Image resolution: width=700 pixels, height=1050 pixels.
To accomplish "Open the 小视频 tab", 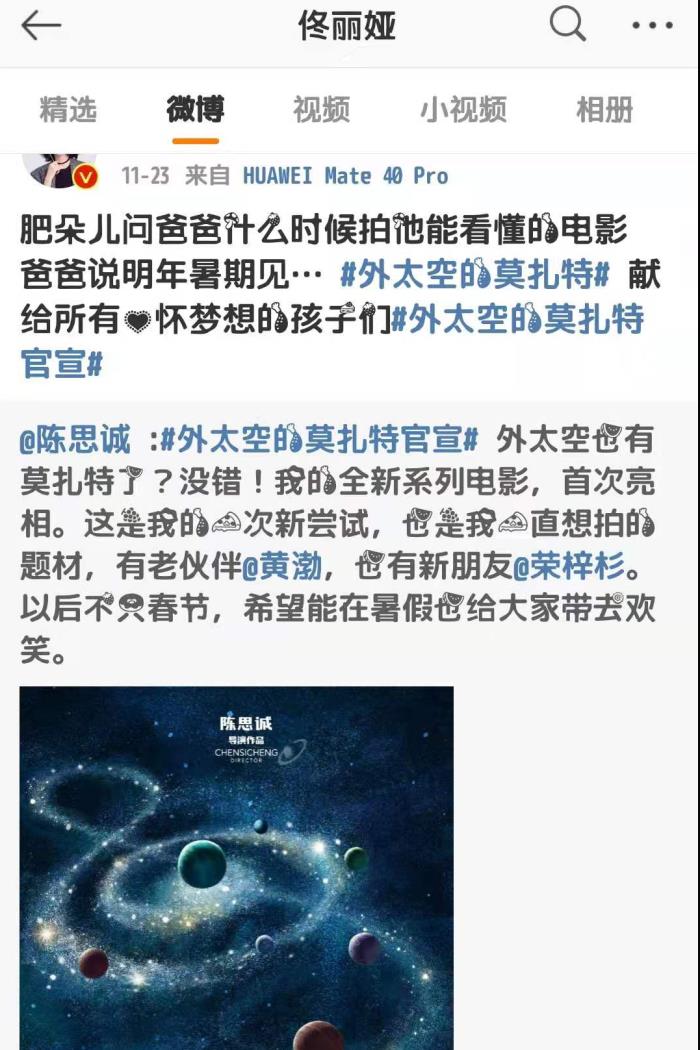I will [x=463, y=109].
